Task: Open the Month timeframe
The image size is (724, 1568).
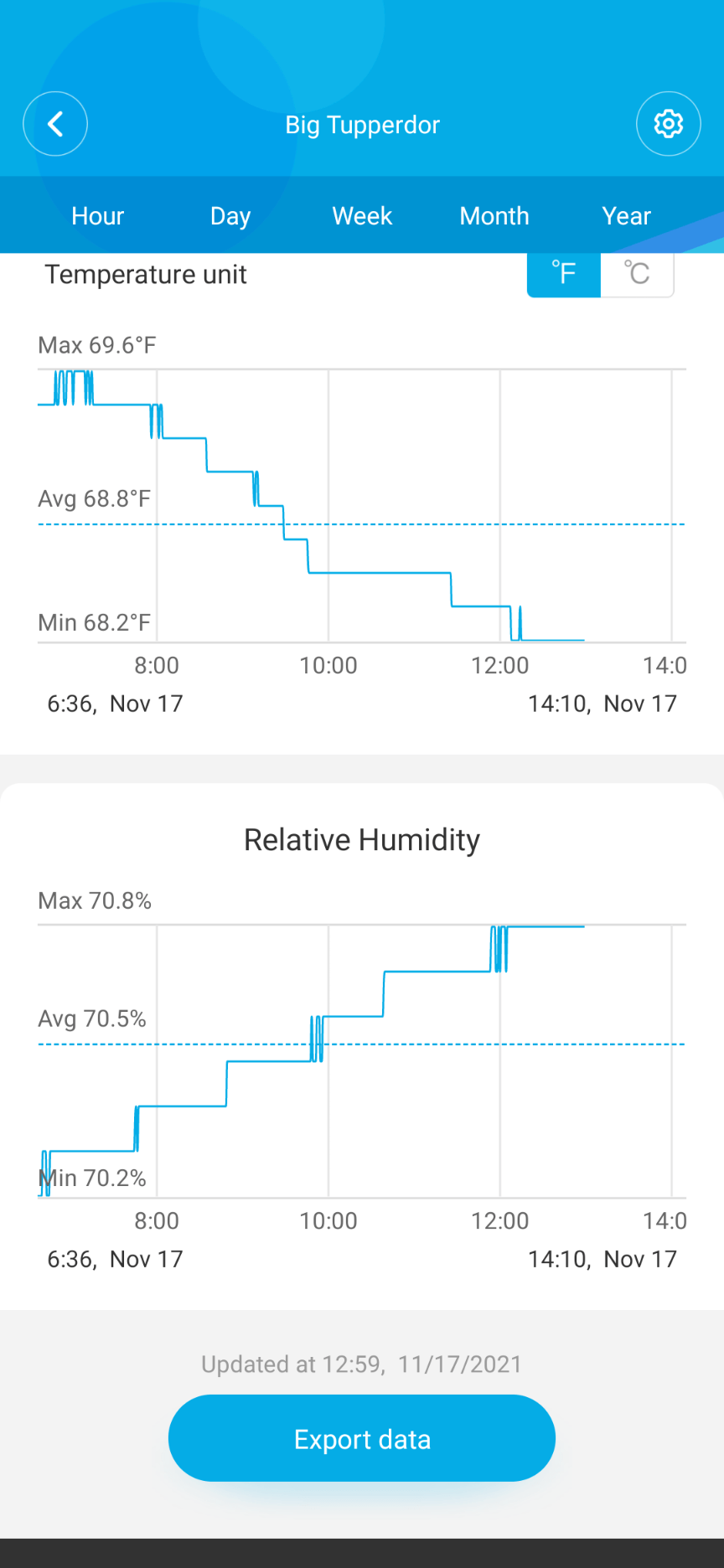Action: click(494, 215)
